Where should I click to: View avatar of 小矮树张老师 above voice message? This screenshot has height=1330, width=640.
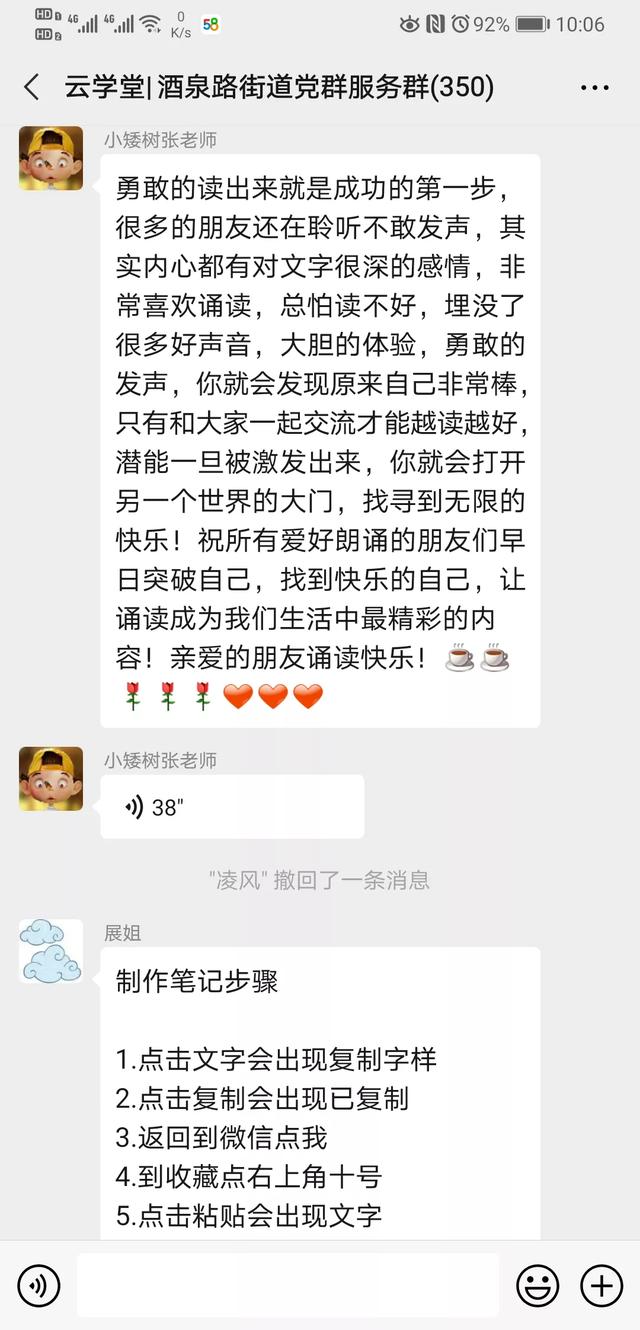point(50,778)
